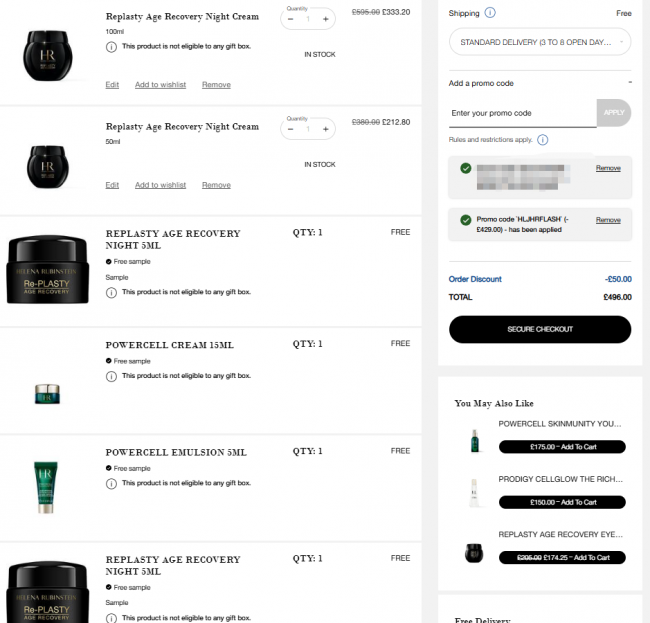
Task: Proceed to Secure Checkout
Action: tap(540, 329)
